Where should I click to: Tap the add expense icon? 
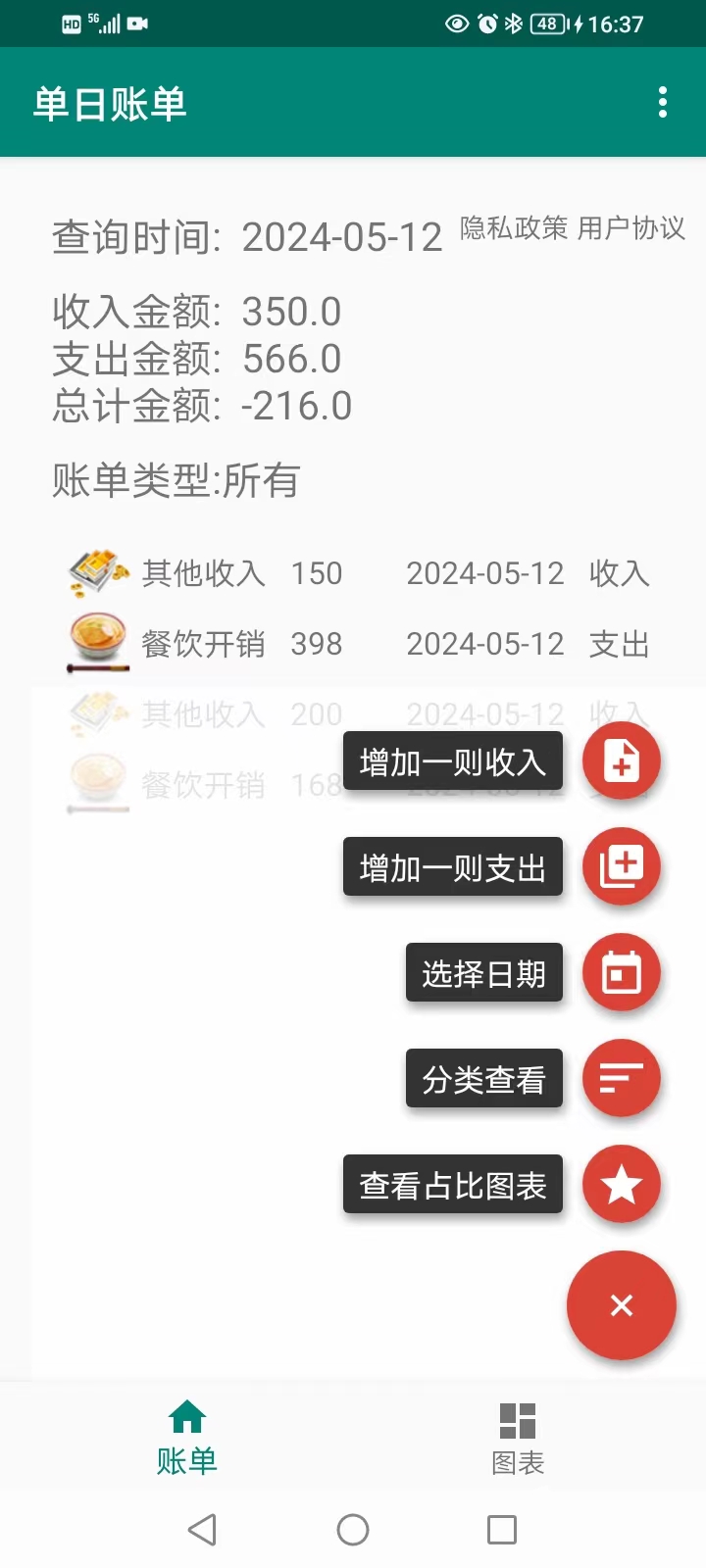pyautogui.click(x=622, y=867)
